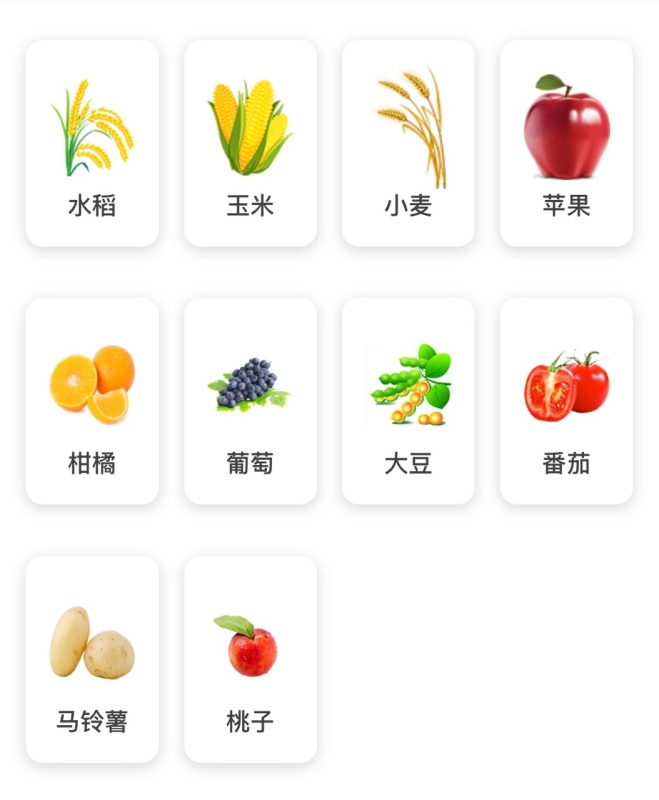The width and height of the screenshot is (659, 800).
Task: Select the 马铃薯 (potato) card
Action: click(92, 659)
